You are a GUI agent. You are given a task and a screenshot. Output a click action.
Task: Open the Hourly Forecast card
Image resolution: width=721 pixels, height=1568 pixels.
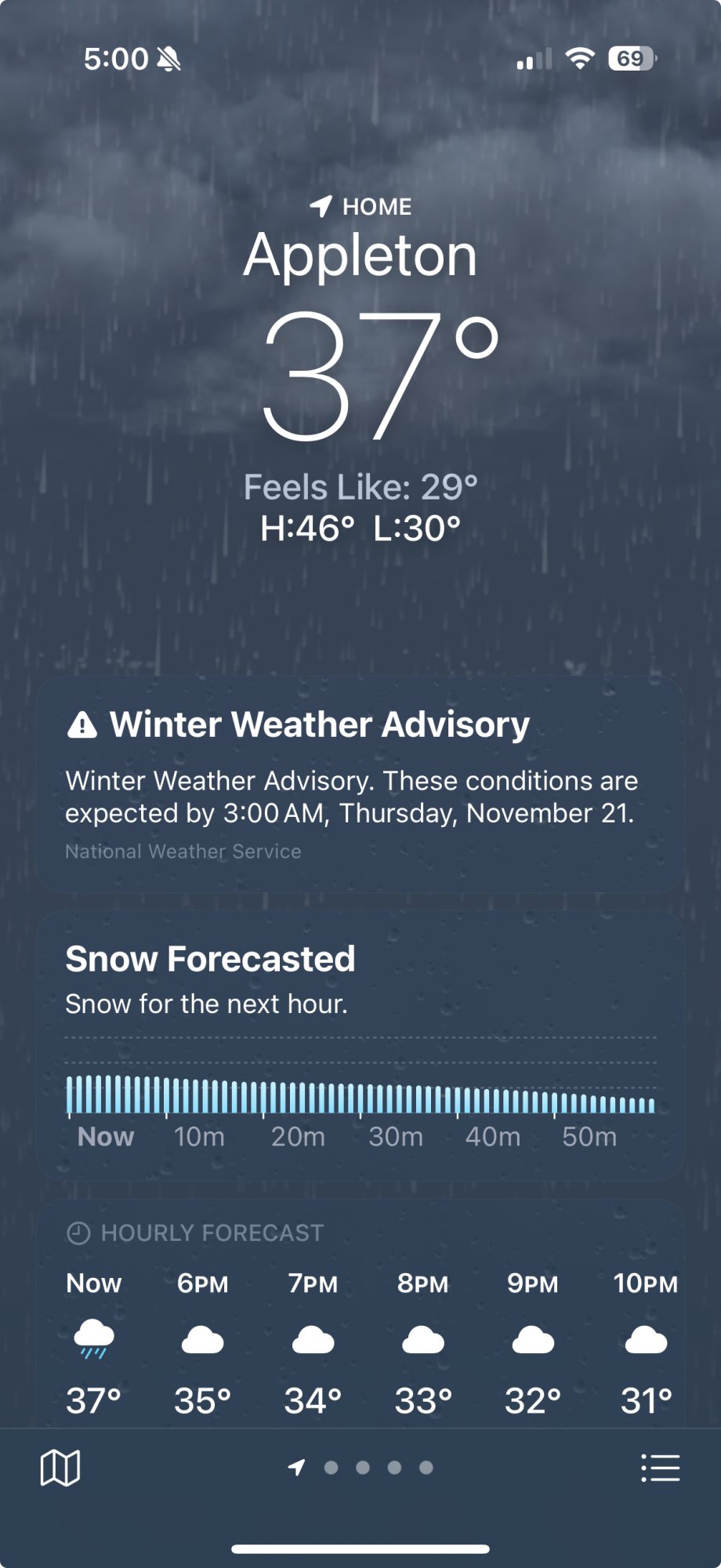click(x=360, y=1317)
